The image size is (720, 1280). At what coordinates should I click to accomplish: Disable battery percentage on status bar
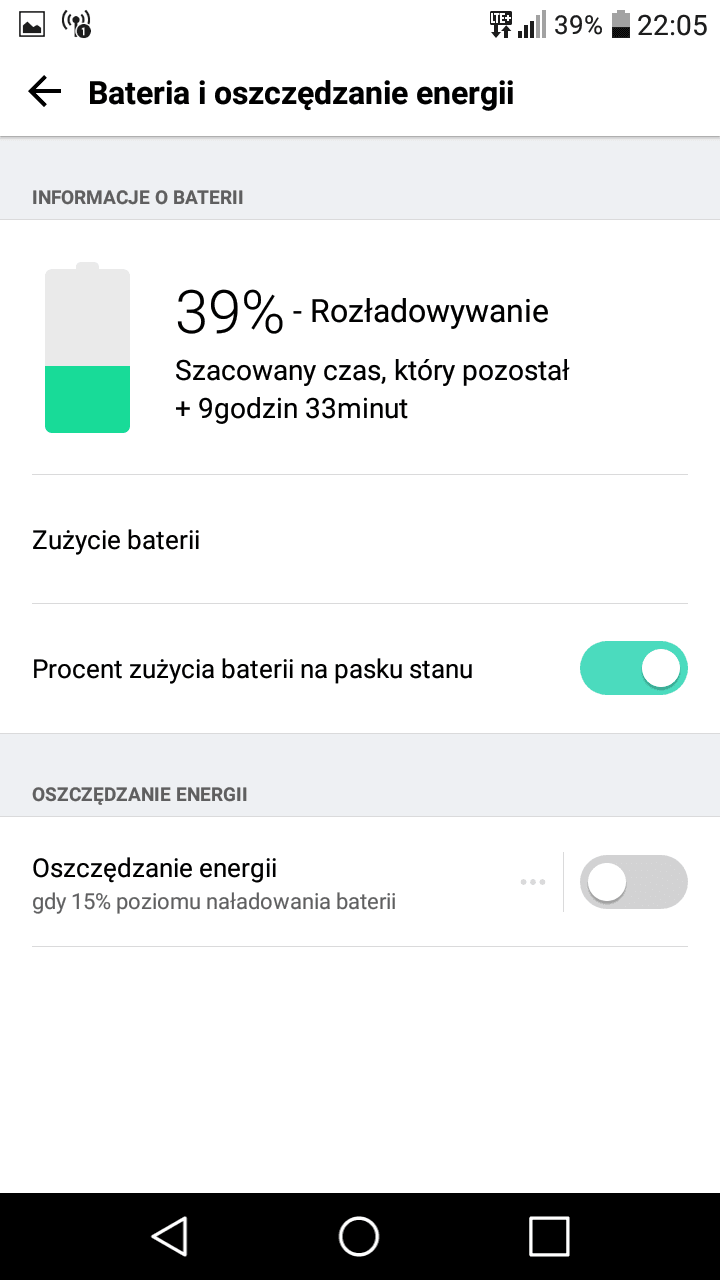click(633, 669)
